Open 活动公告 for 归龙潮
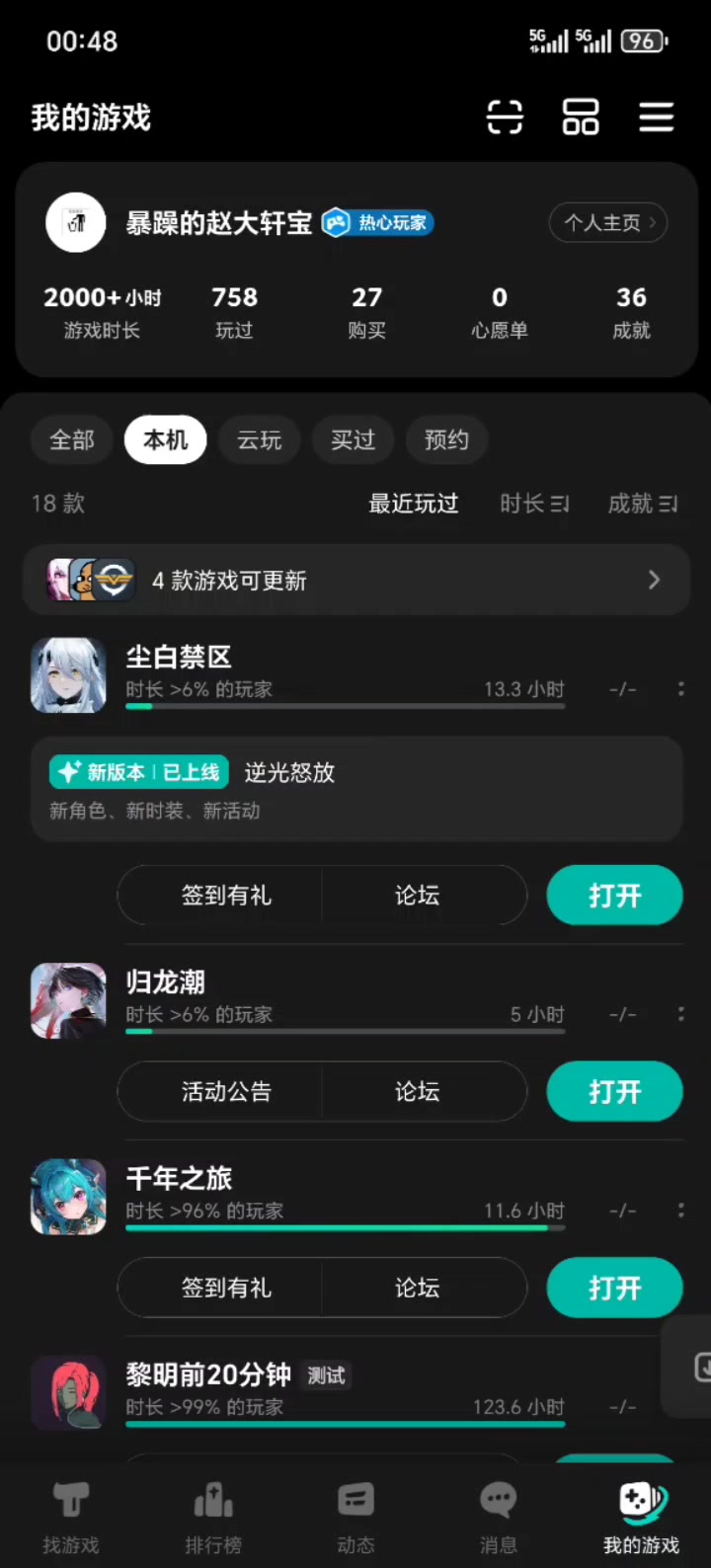Image resolution: width=711 pixels, height=1568 pixels. coord(226,1091)
